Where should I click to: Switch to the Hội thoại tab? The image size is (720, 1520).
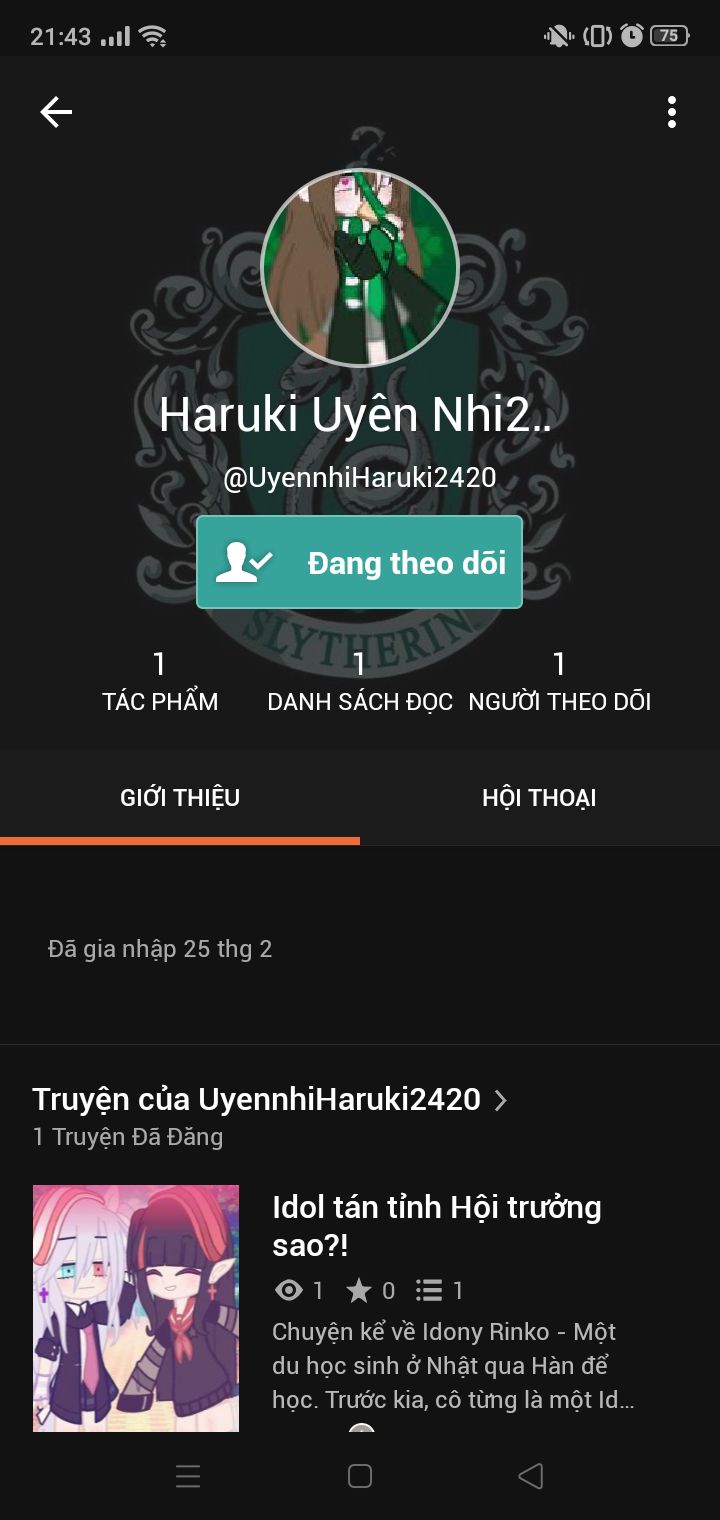(540, 798)
